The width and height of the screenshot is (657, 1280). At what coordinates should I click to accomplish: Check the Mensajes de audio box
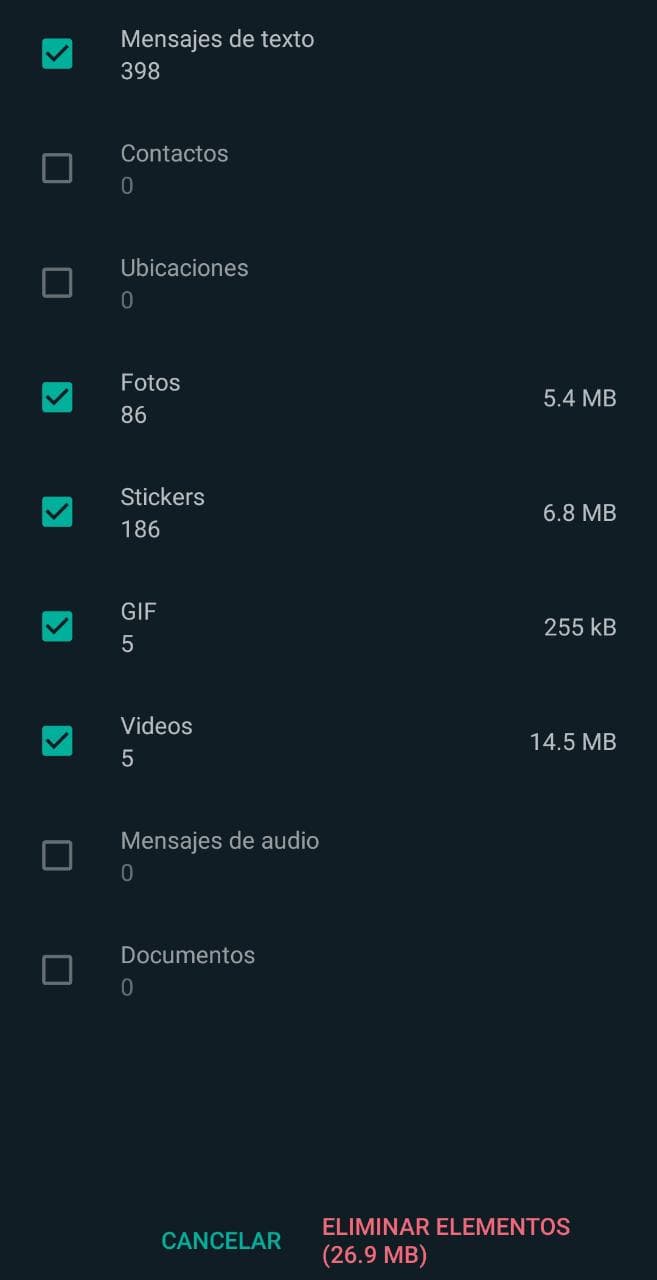(57, 856)
